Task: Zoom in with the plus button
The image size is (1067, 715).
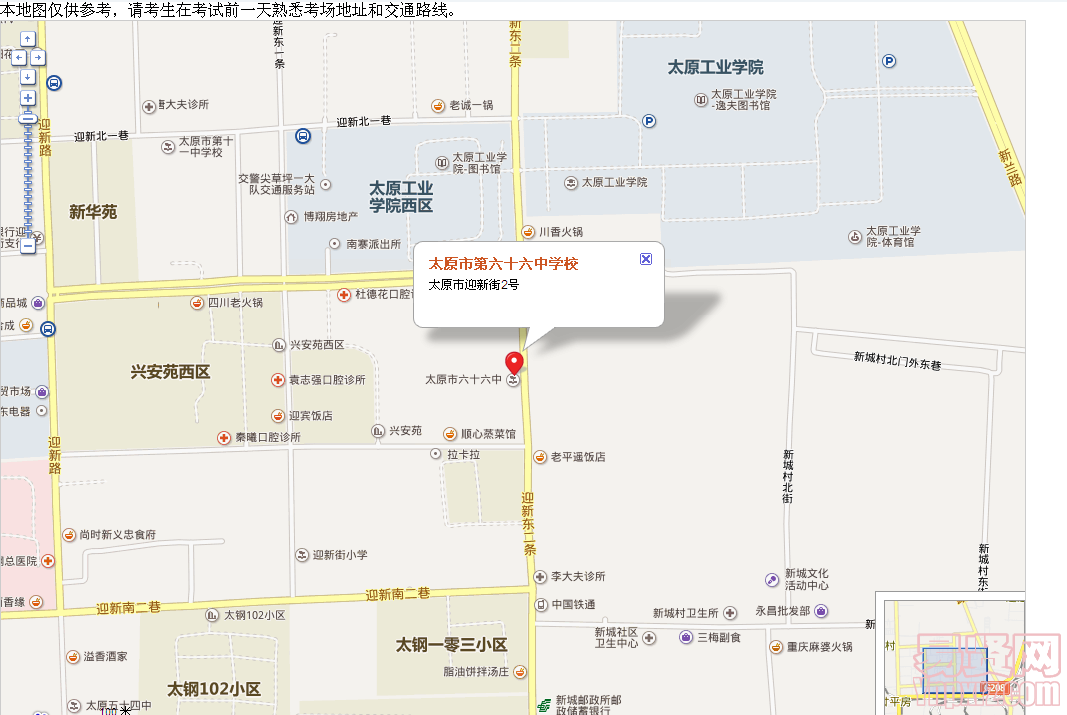Action: point(28,98)
